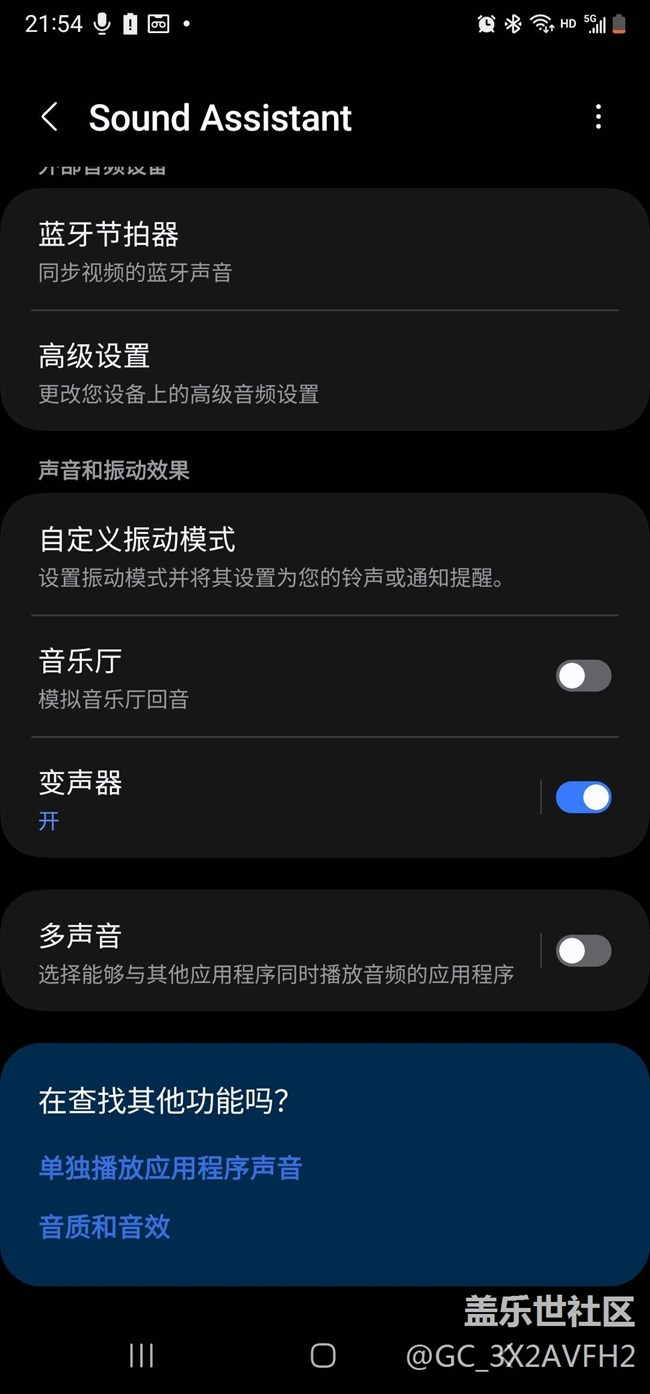650x1394 pixels.
Task: Enable the 音乐厅 switch
Action: coord(583,676)
